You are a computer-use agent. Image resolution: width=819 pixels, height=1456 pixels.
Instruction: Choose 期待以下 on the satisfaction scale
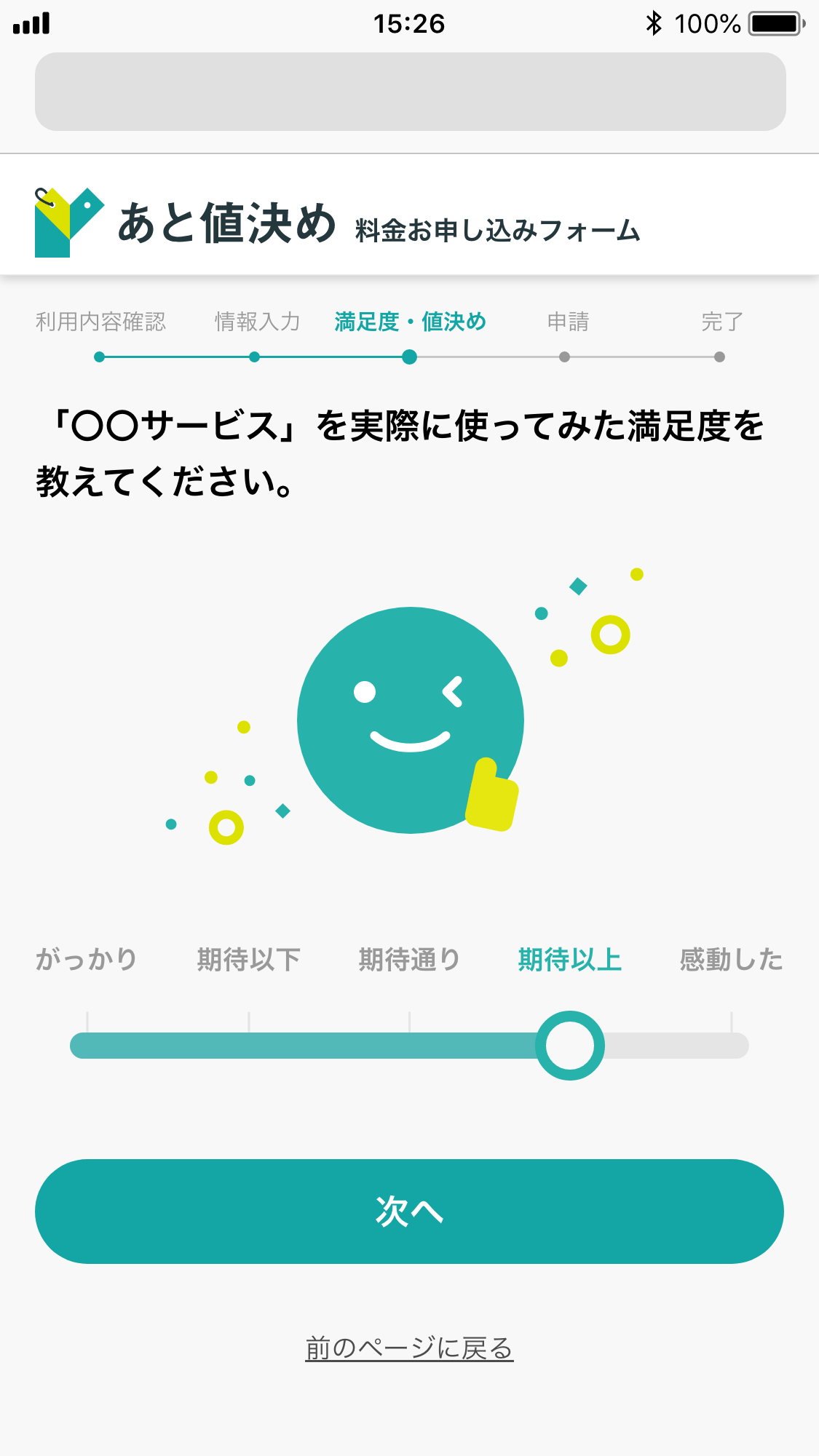click(x=248, y=960)
